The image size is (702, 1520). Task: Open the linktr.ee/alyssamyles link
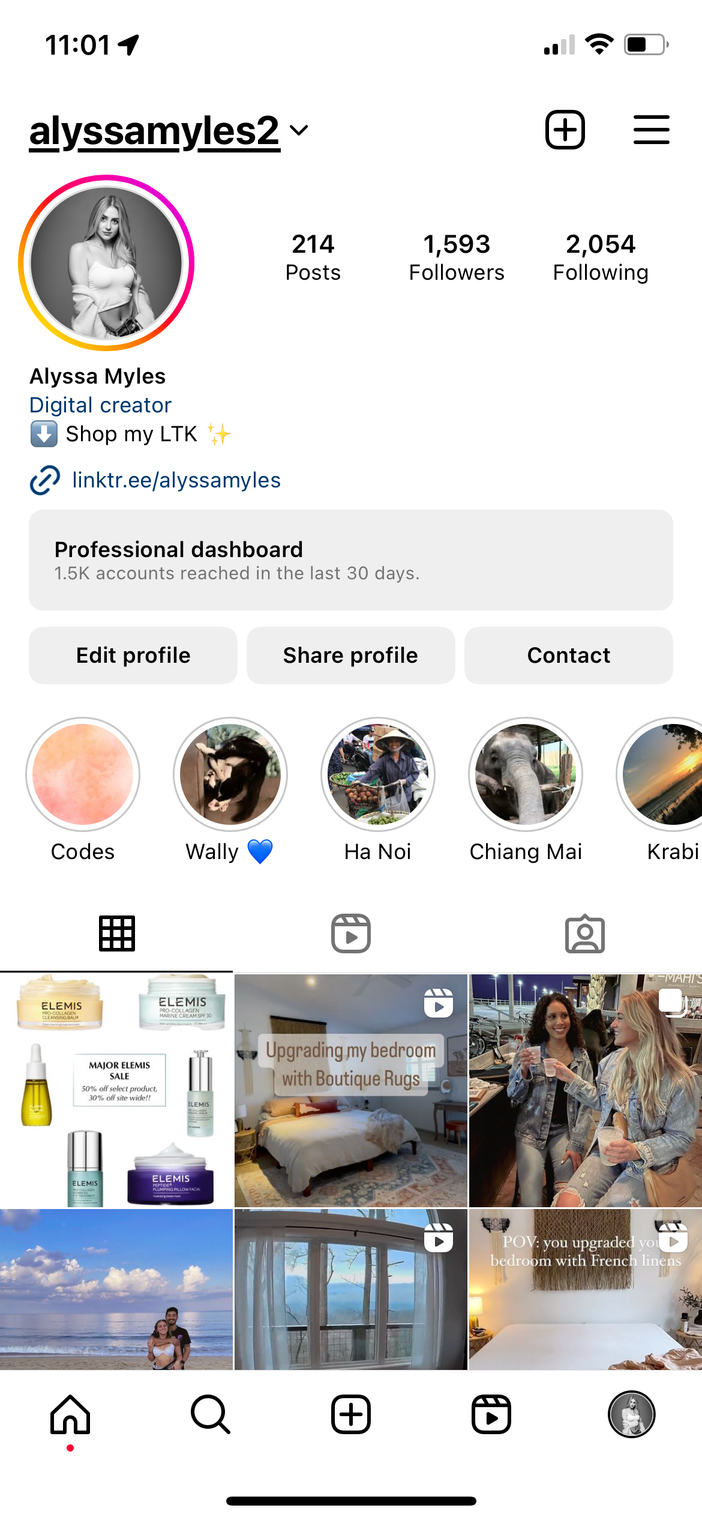(x=176, y=480)
